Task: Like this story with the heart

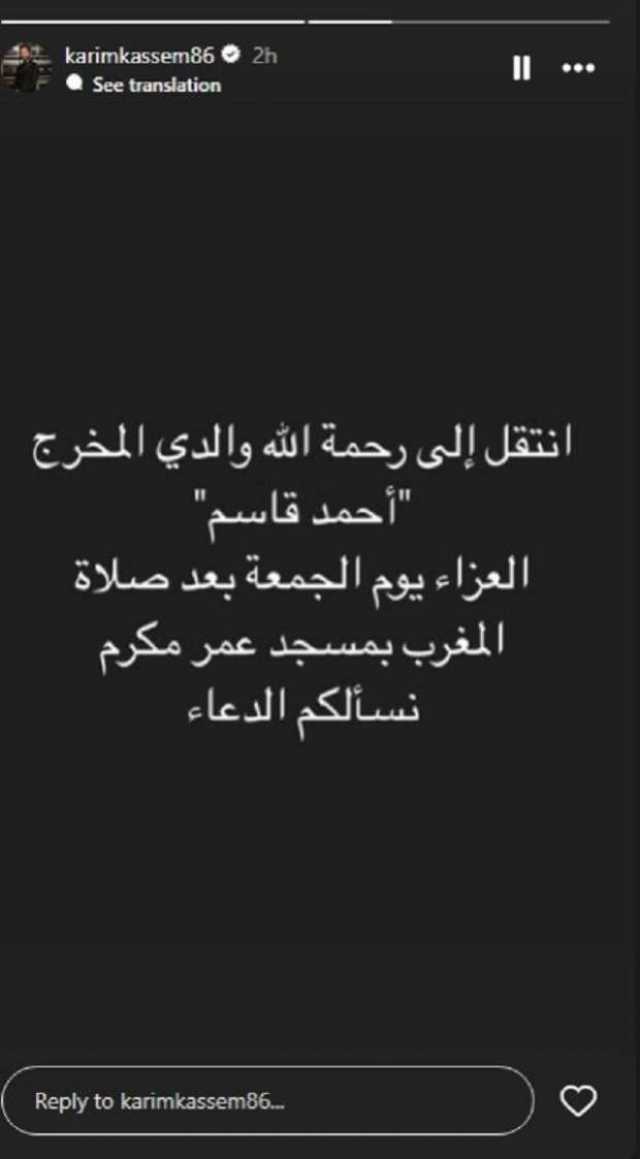Action: 578,1101
